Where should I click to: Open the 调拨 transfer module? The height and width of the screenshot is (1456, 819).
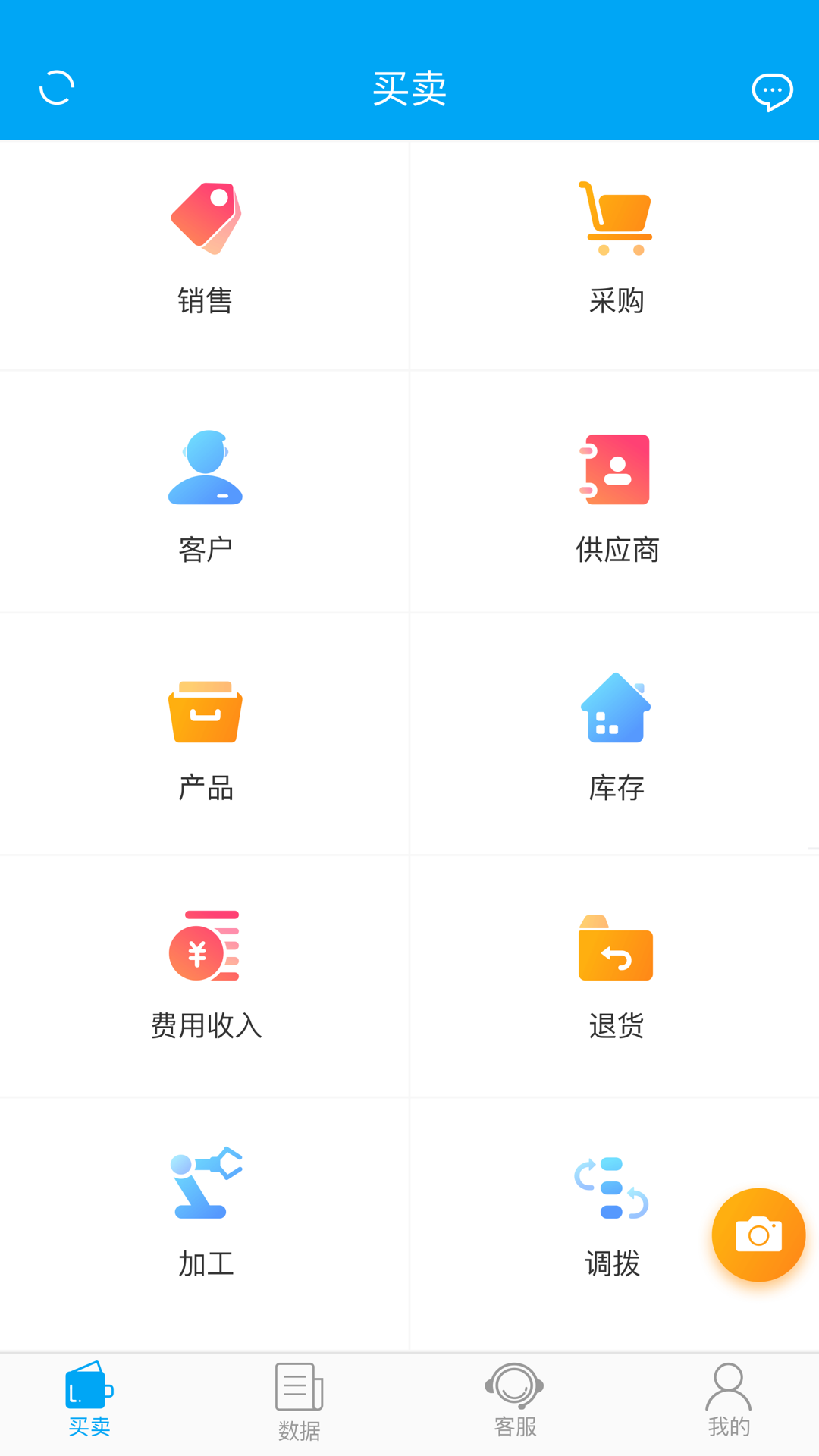click(x=611, y=1213)
